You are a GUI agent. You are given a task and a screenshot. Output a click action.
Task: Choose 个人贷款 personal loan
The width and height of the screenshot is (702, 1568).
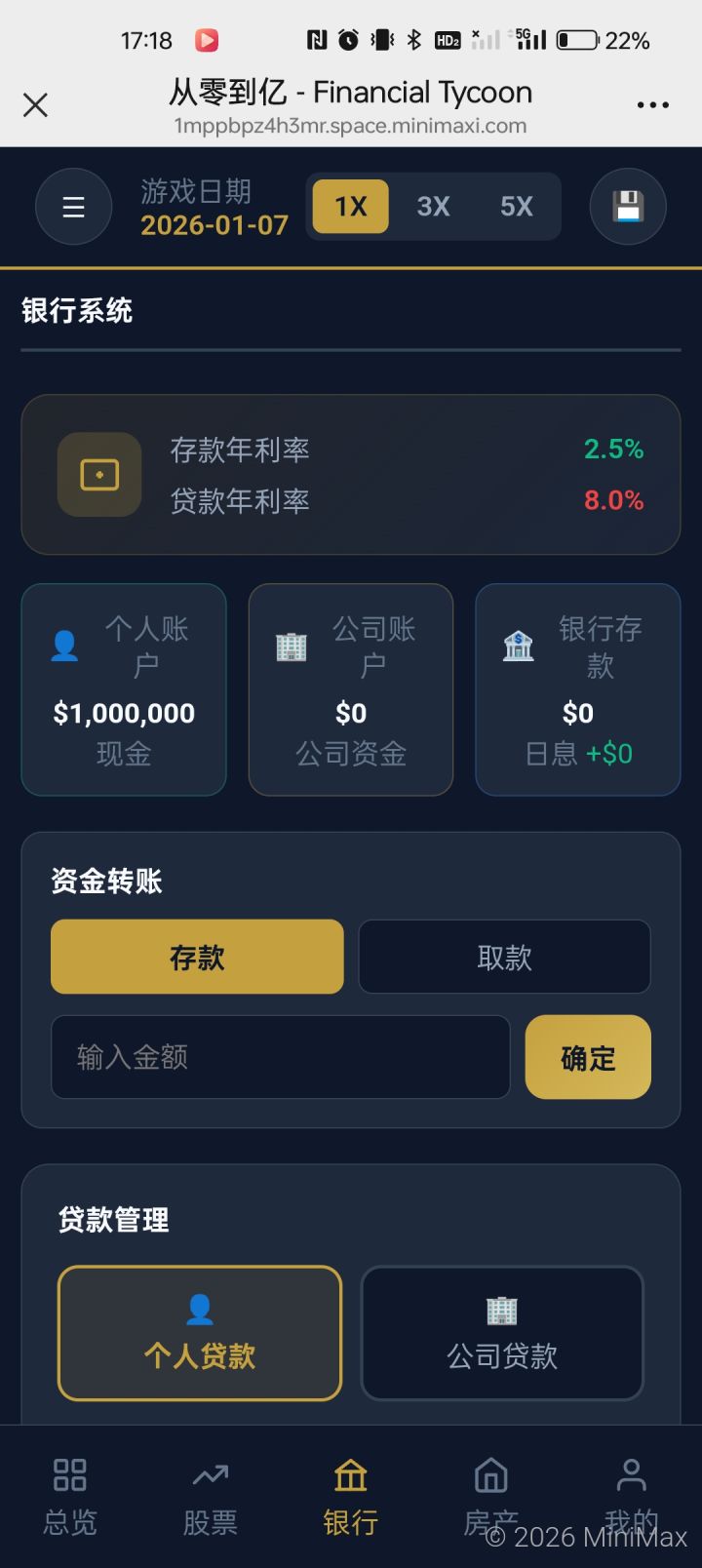point(199,1333)
